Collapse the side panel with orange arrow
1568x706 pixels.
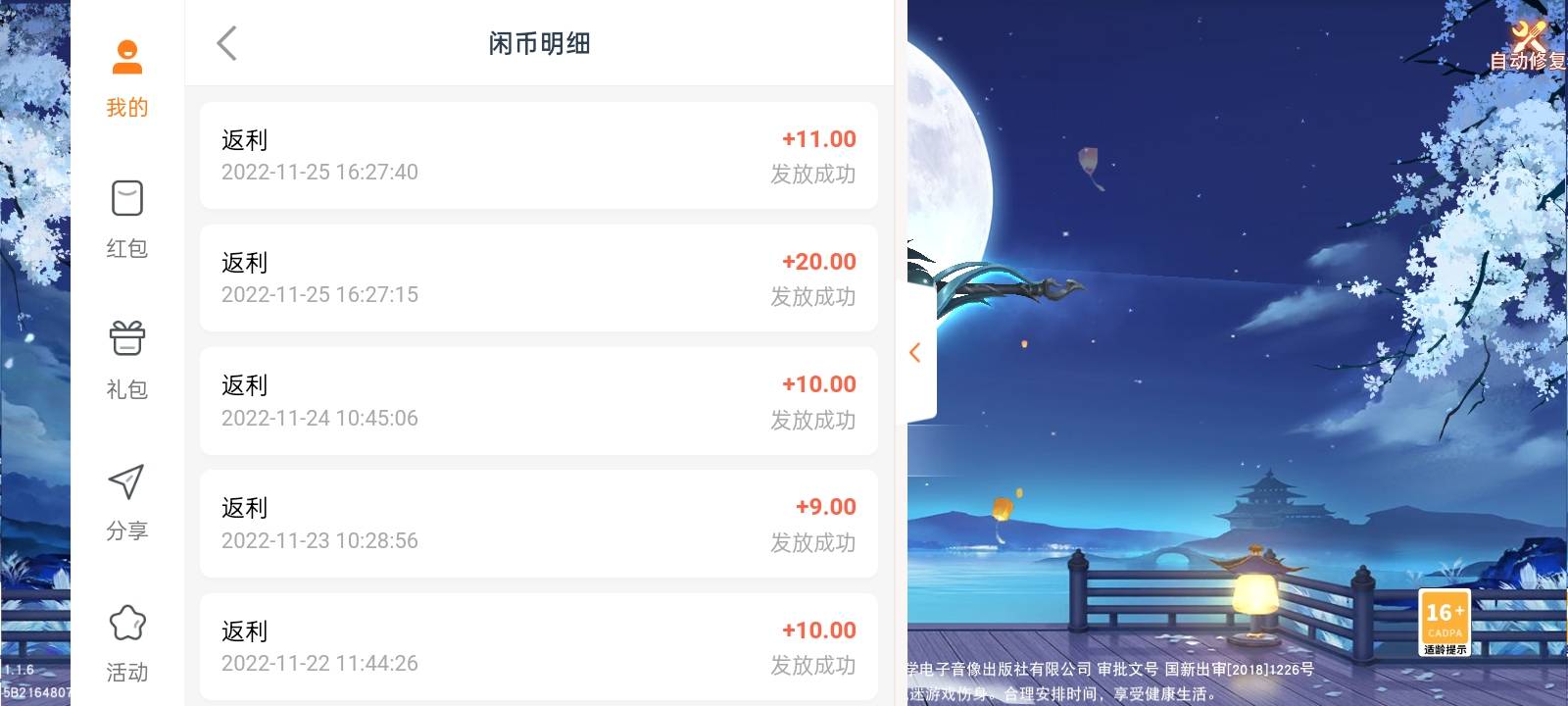(915, 353)
